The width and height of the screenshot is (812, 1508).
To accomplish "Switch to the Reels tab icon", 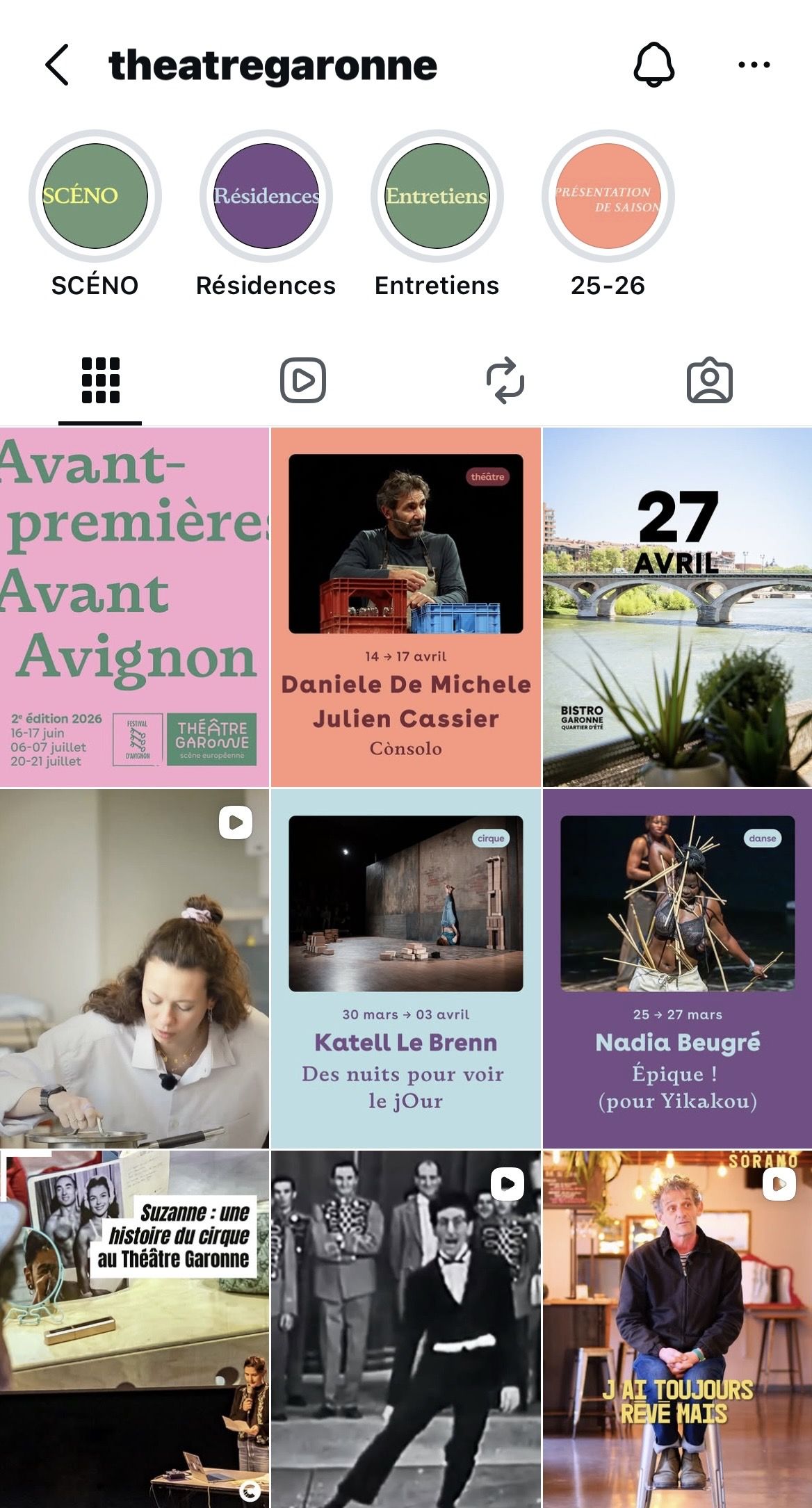I will coord(304,380).
